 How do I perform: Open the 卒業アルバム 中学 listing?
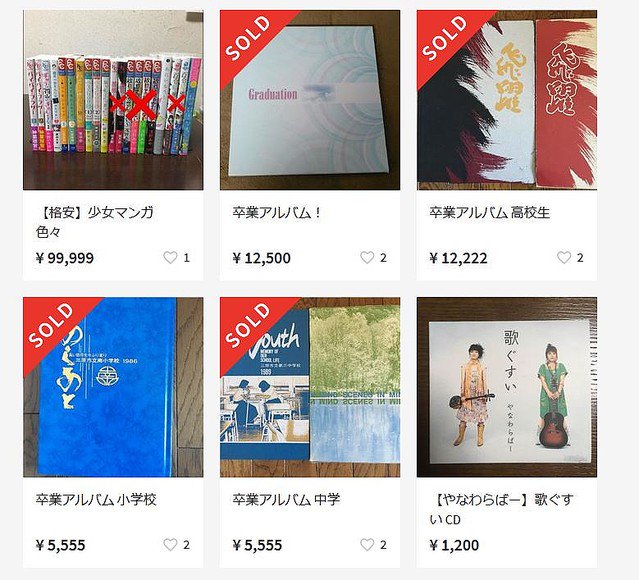[x=310, y=387]
